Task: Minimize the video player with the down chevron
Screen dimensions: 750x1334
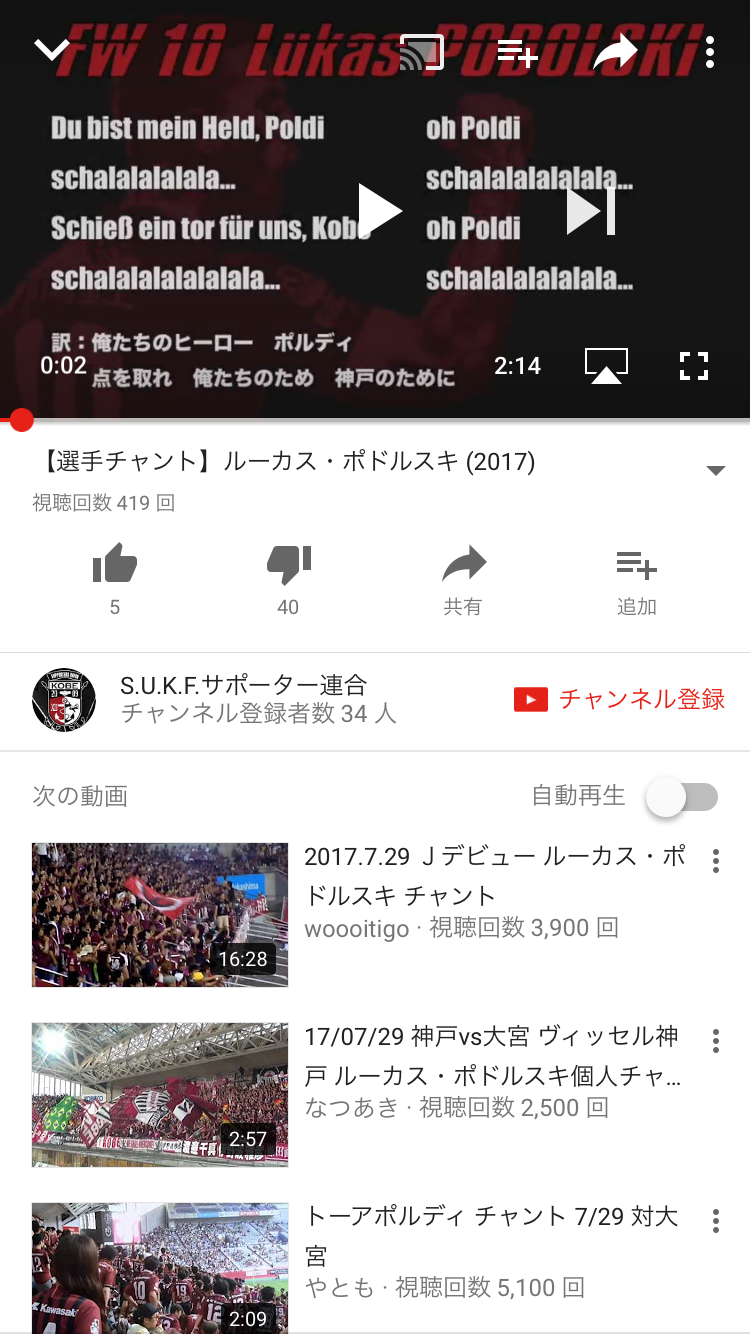Action: click(52, 50)
